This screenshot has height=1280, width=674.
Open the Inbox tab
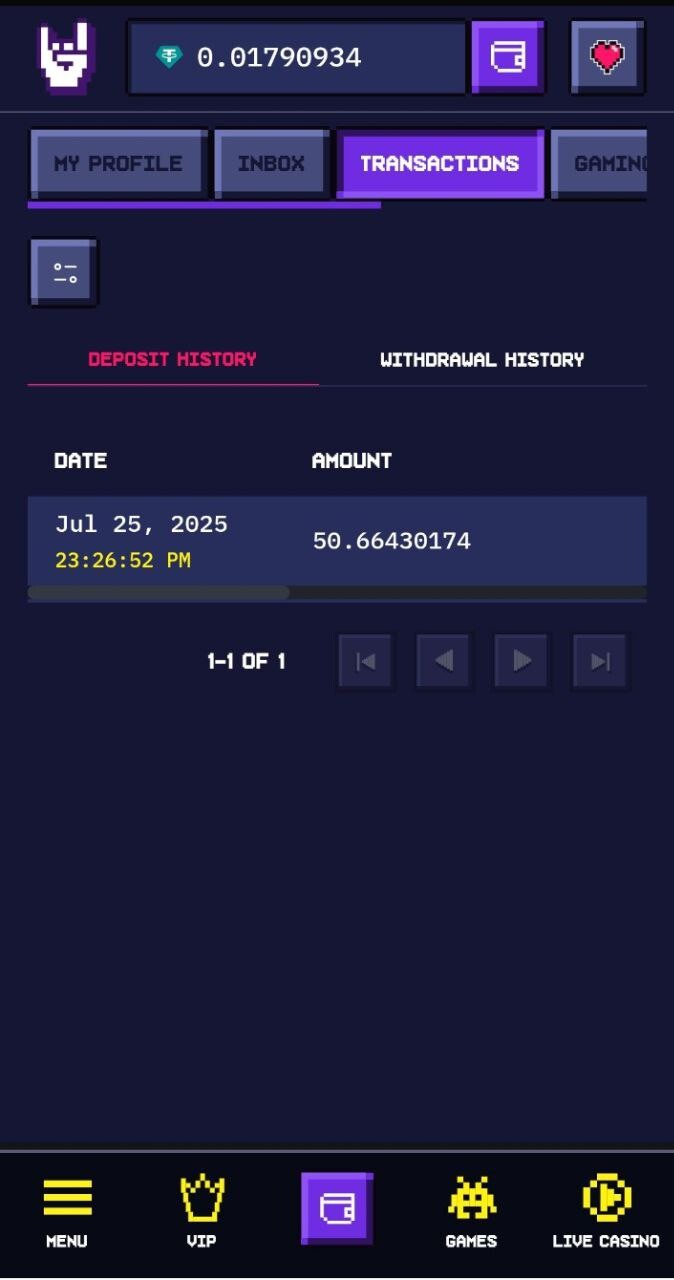pyautogui.click(x=271, y=163)
